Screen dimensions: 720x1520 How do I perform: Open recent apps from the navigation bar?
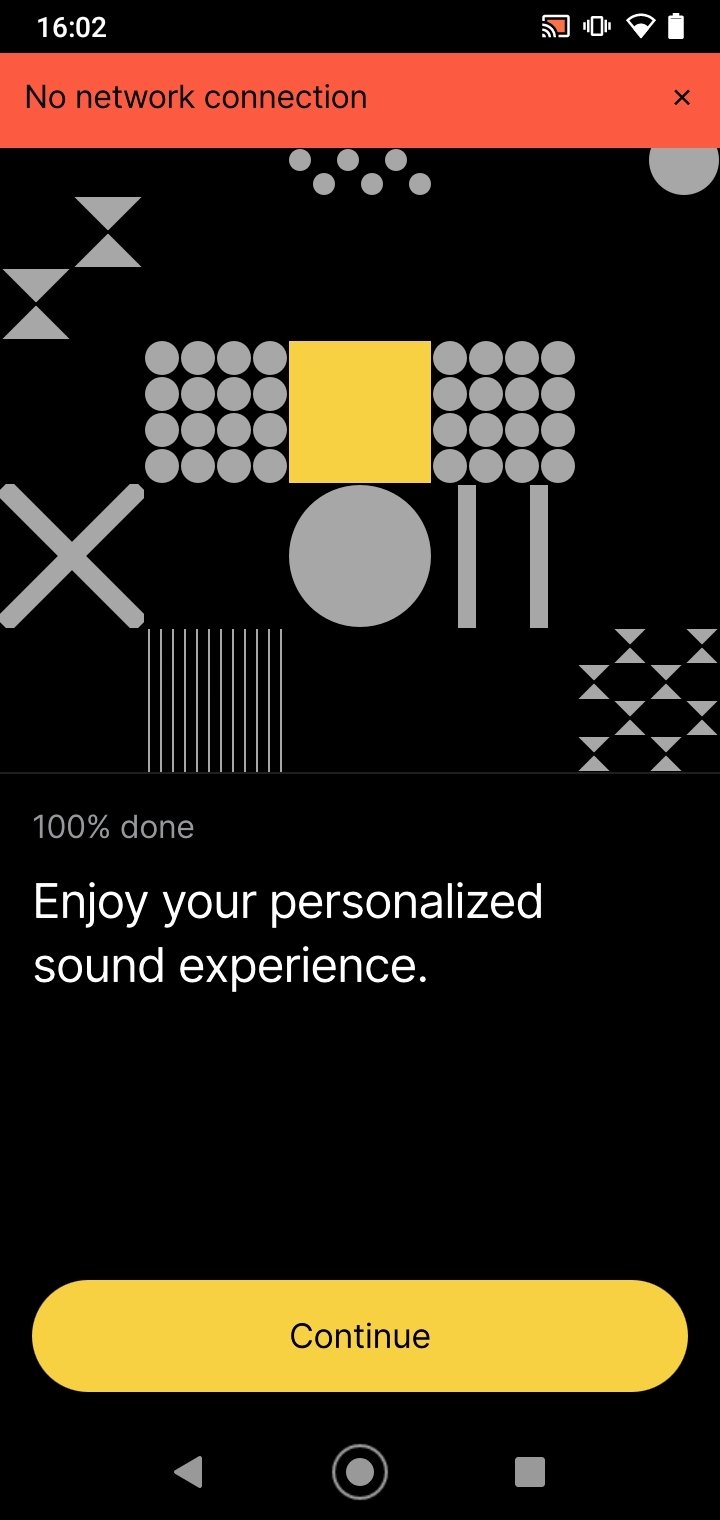point(530,1471)
